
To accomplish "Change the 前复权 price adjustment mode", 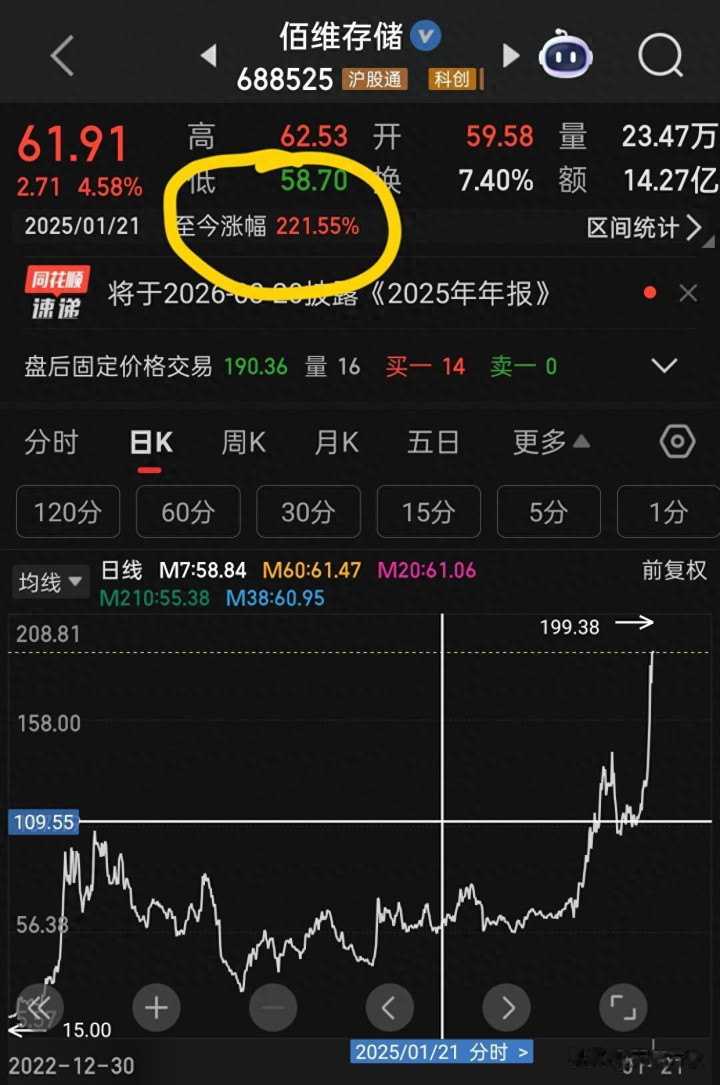I will 674,571.
